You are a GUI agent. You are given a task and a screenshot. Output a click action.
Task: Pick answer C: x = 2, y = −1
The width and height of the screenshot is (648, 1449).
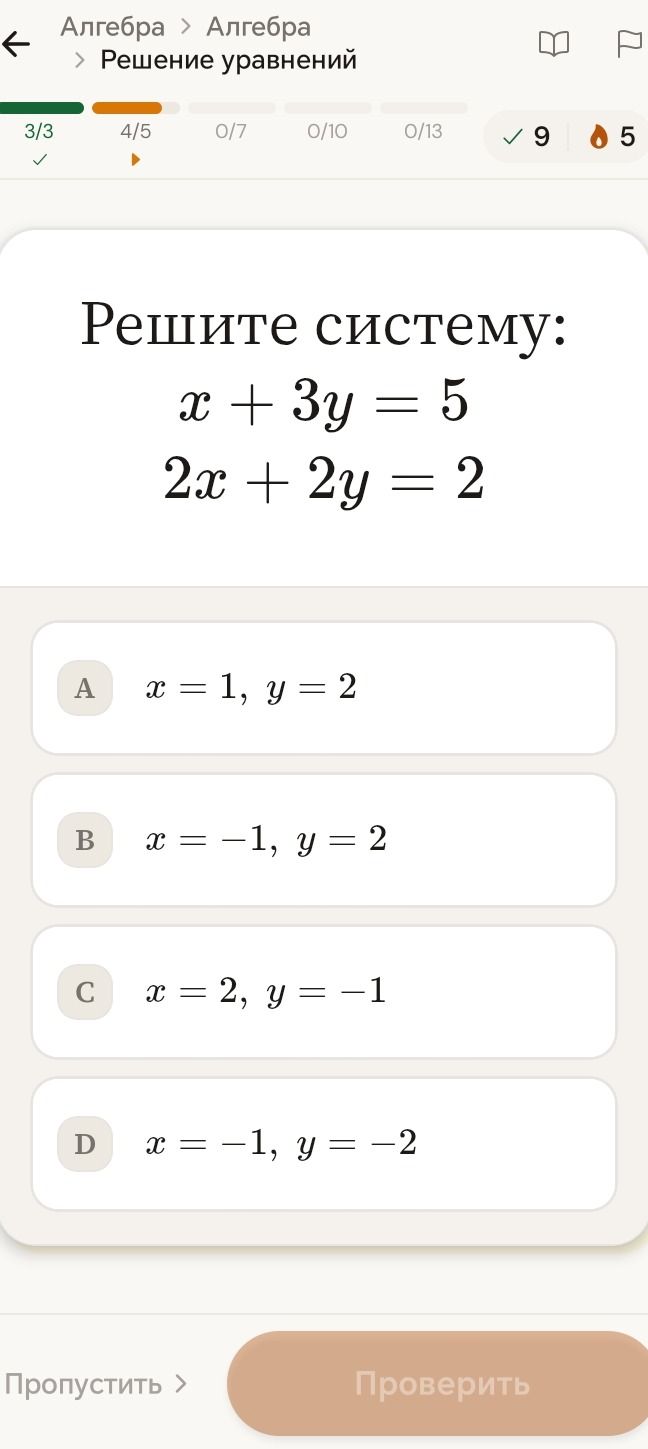(x=324, y=992)
